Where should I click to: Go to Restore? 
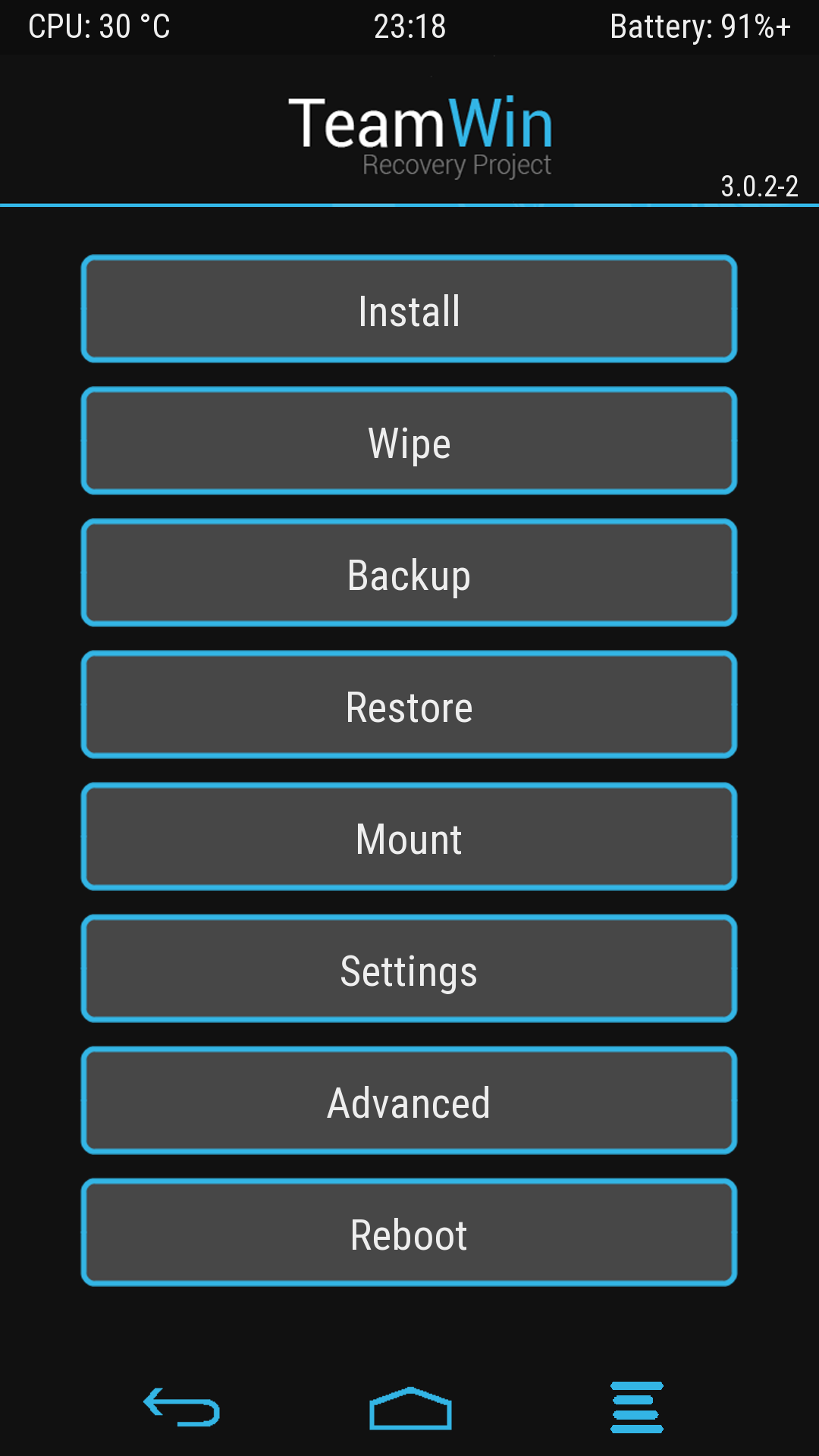409,704
